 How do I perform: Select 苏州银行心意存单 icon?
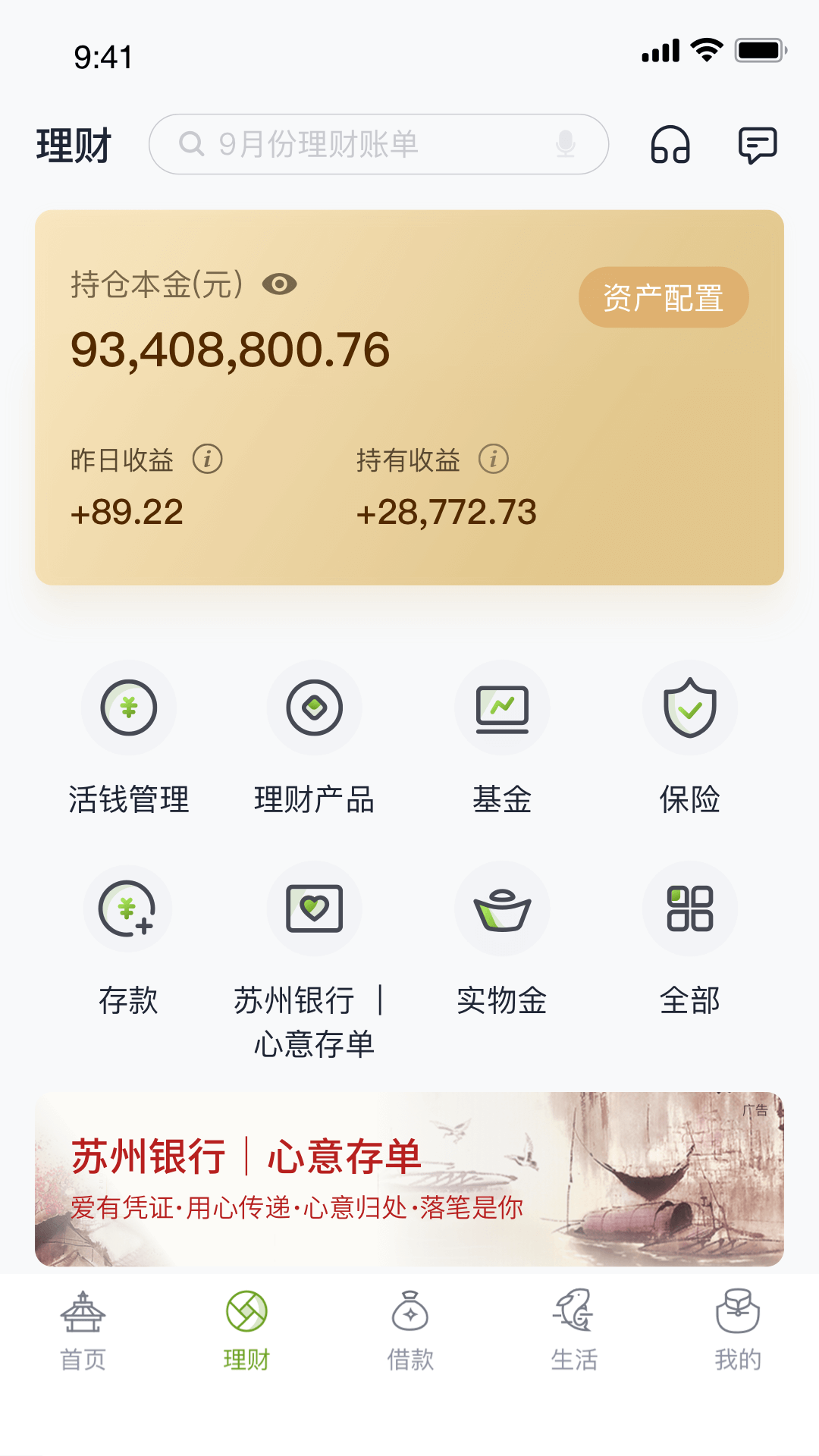tap(315, 908)
